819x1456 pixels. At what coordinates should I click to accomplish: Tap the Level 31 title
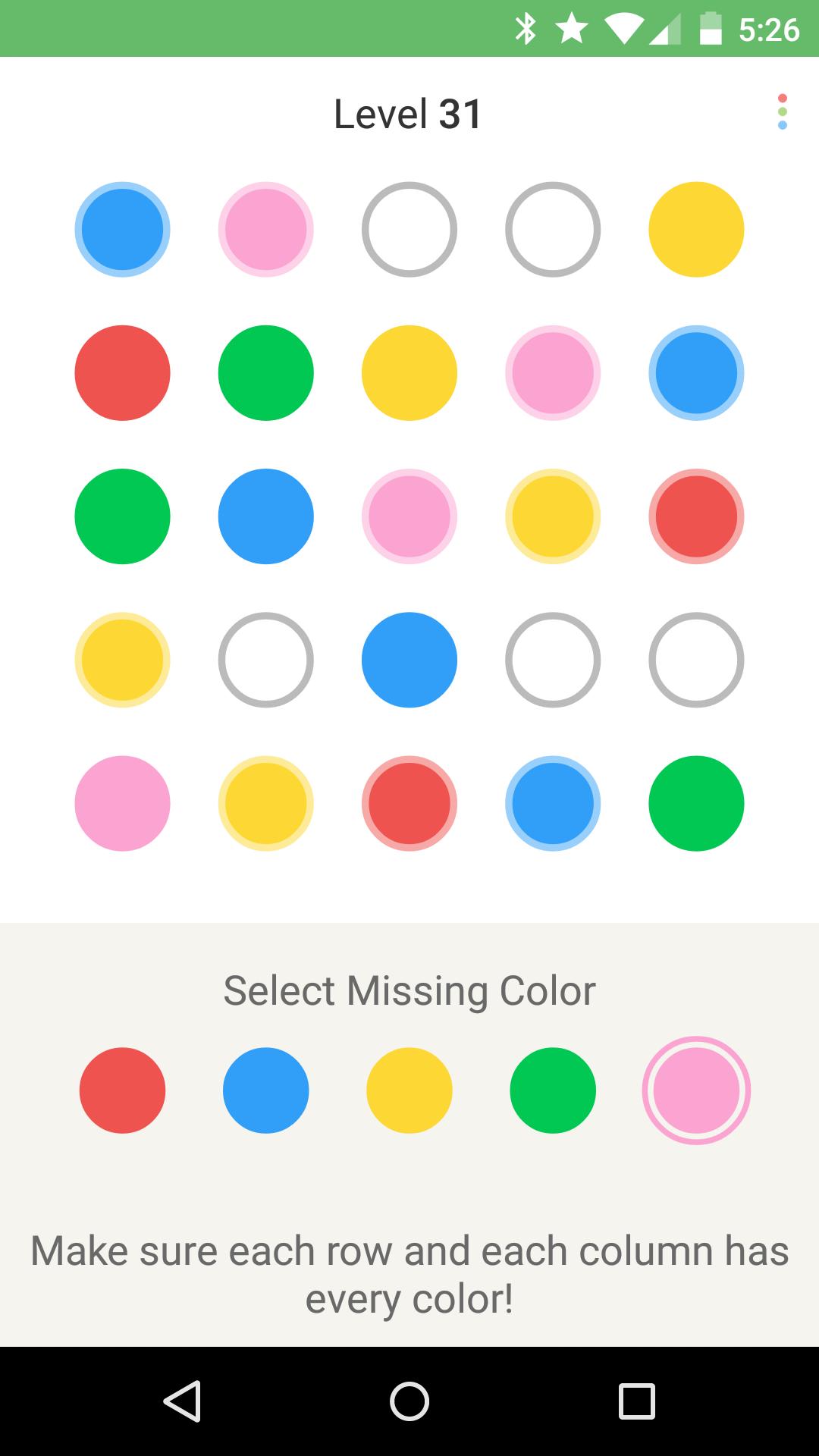[x=409, y=112]
